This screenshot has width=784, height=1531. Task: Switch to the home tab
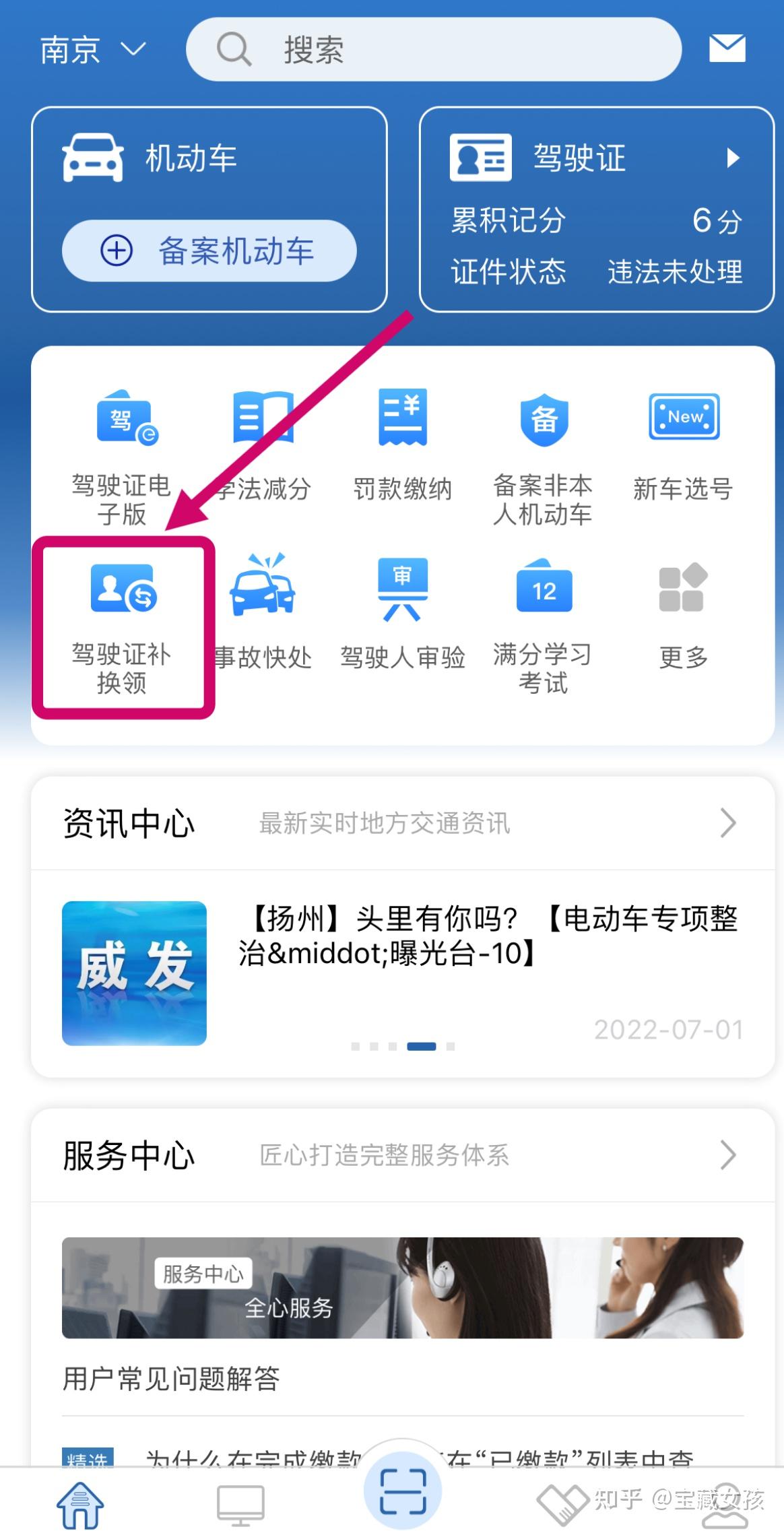pyautogui.click(x=80, y=1505)
